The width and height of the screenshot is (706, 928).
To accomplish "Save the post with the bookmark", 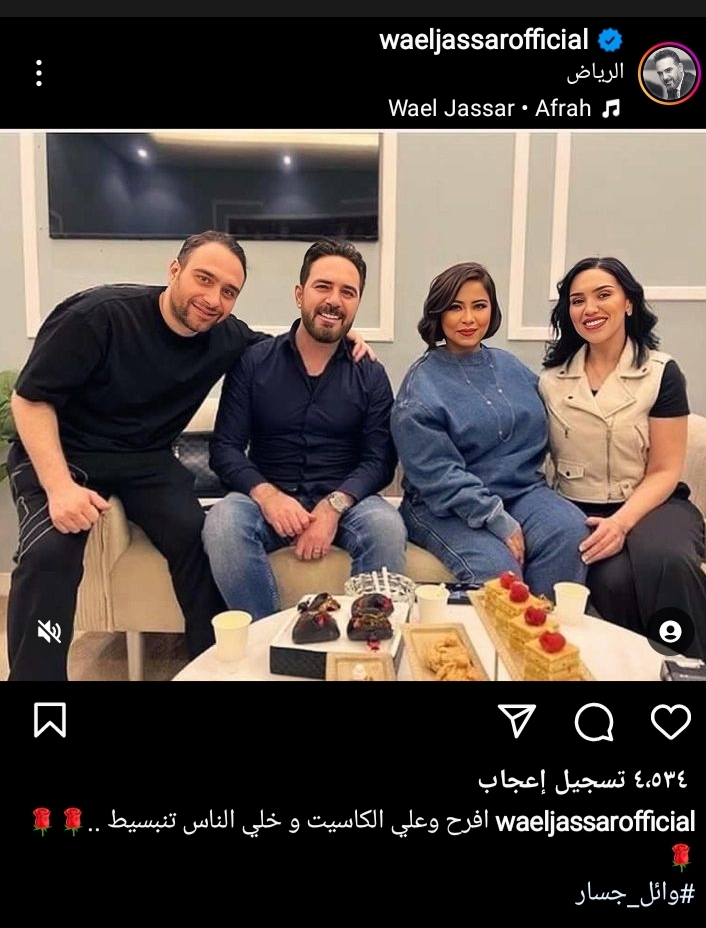I will click(x=49, y=721).
